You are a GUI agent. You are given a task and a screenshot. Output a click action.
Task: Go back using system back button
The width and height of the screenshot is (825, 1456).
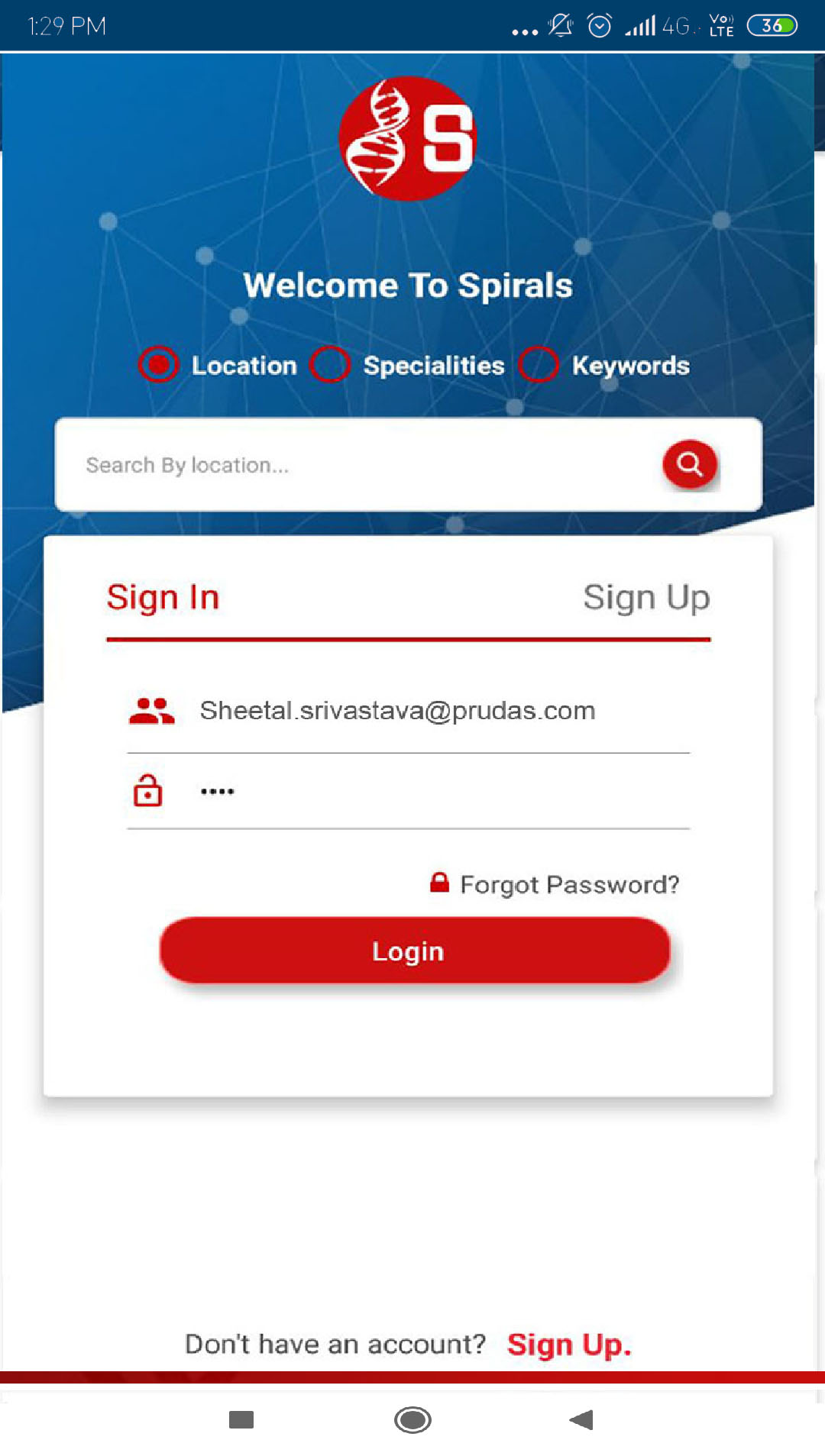click(581, 1420)
